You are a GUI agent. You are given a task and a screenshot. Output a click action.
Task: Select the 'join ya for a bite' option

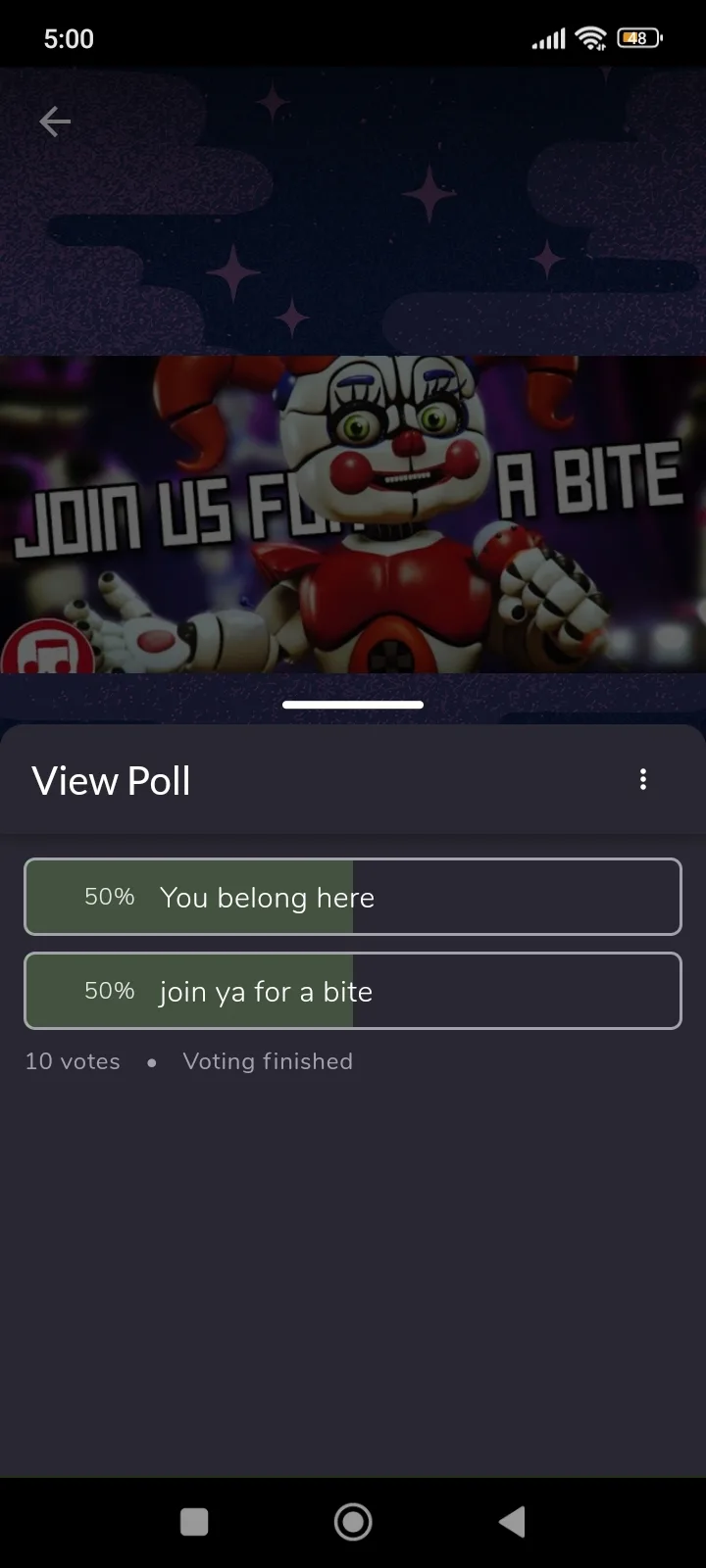353,991
